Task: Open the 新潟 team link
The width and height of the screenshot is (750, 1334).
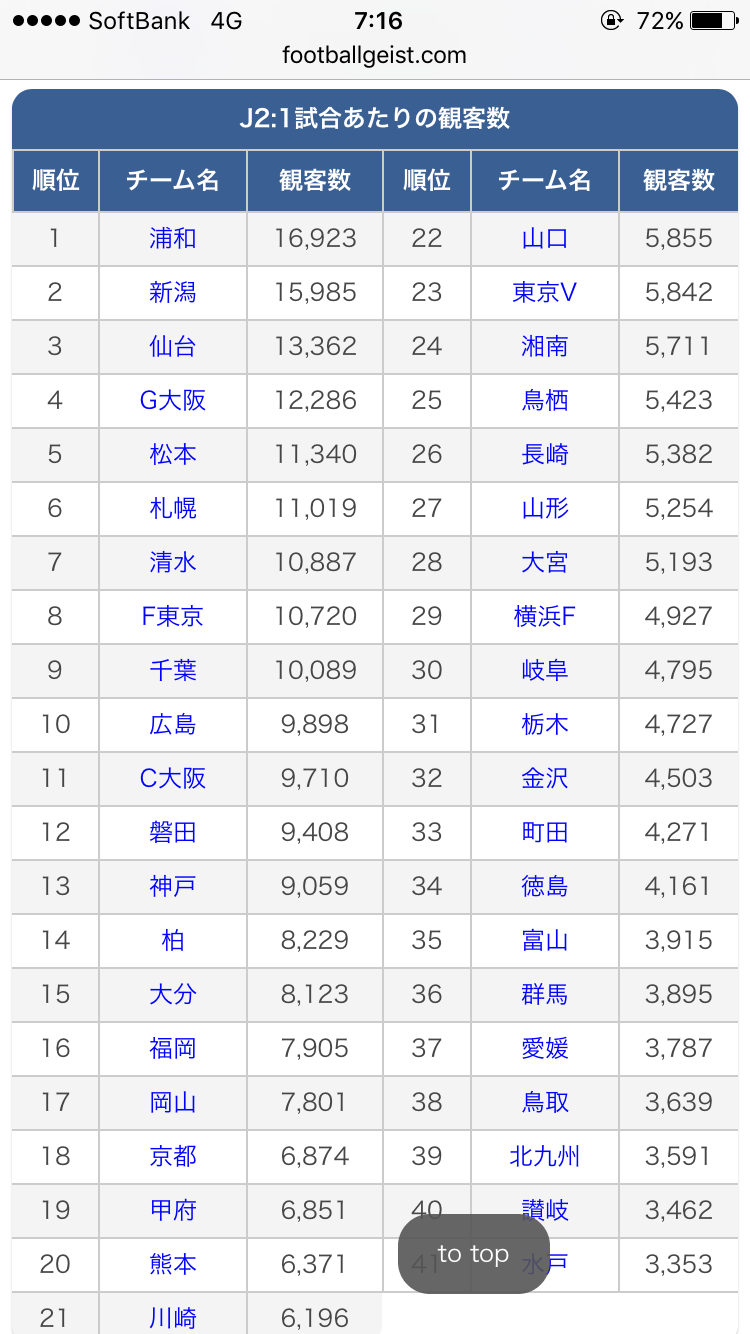Action: pos(173,292)
